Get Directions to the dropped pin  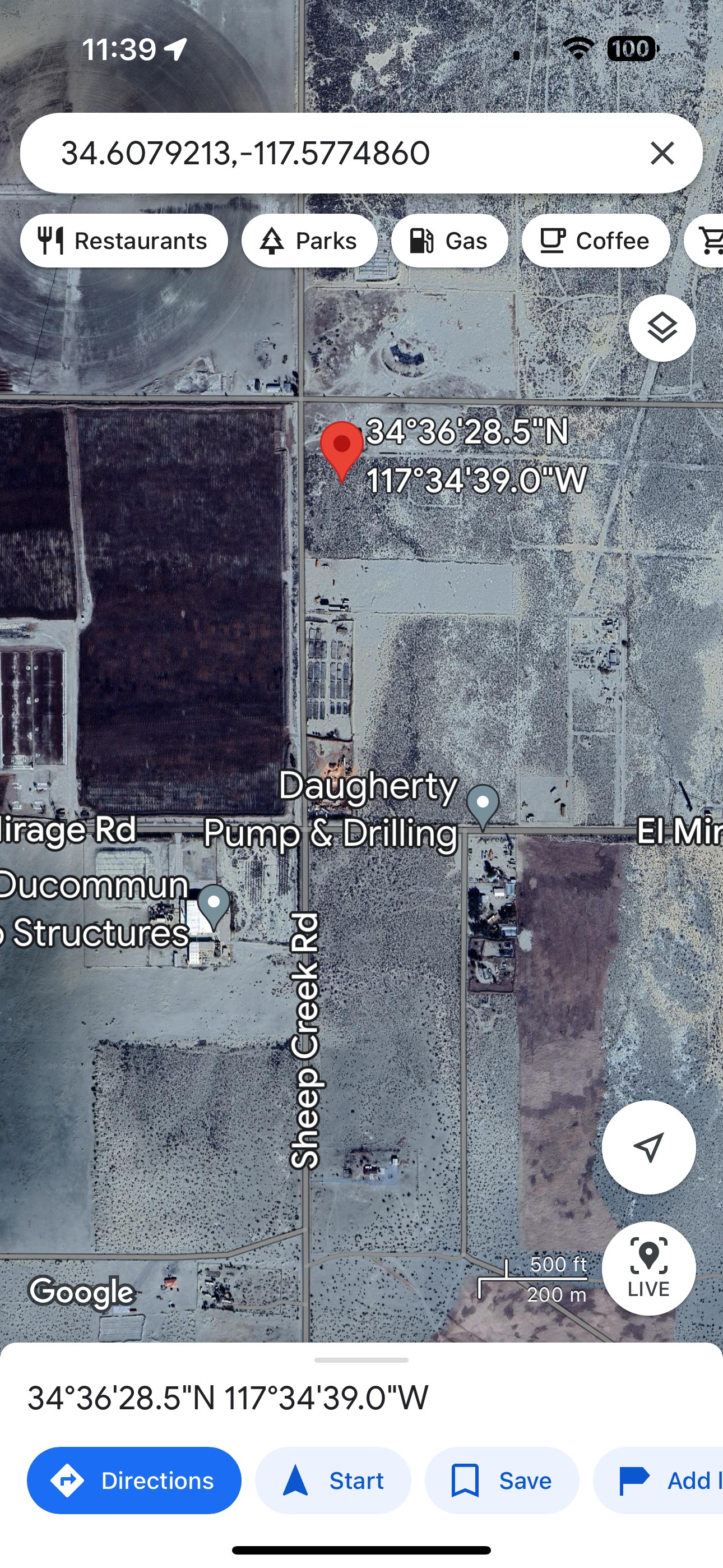coord(134,1481)
